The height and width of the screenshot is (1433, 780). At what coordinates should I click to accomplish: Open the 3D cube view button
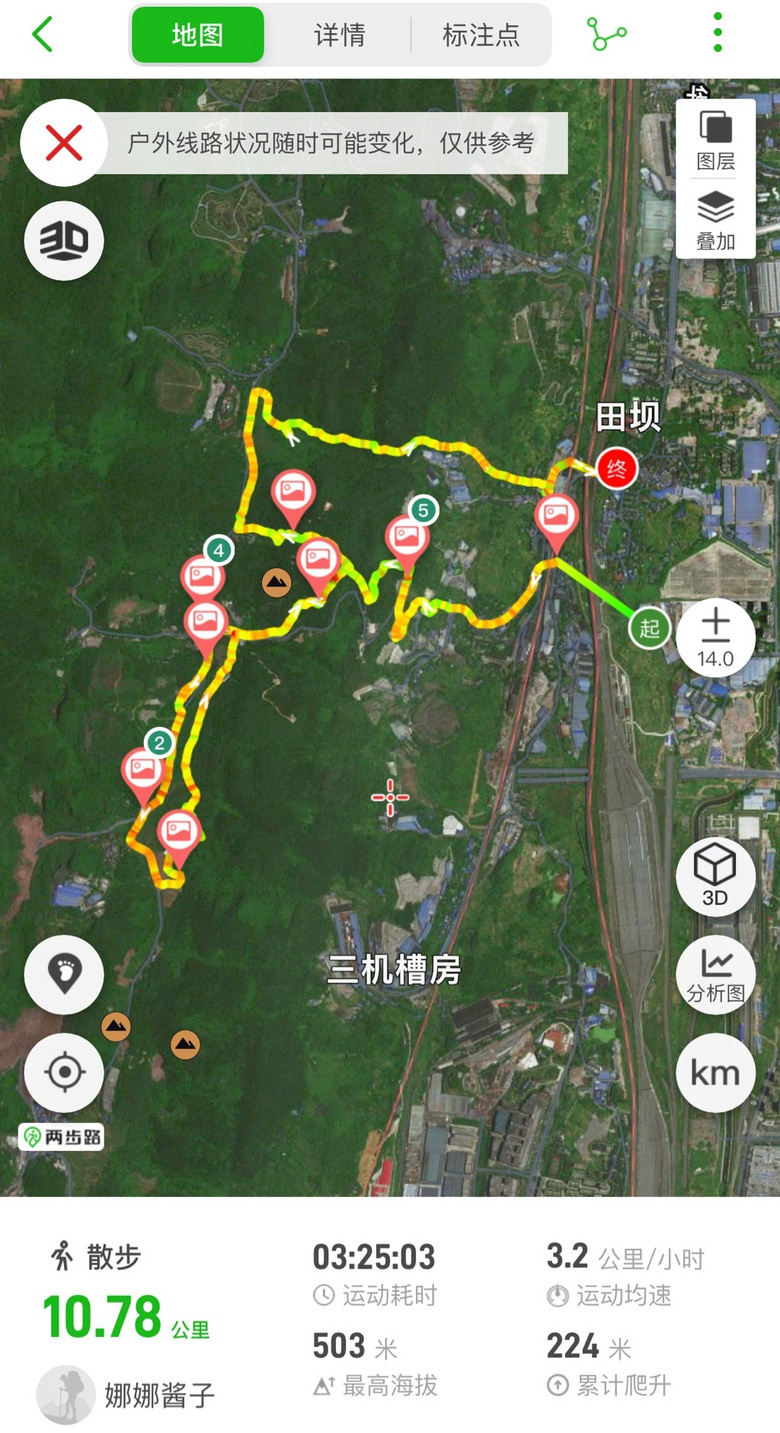tap(715, 874)
